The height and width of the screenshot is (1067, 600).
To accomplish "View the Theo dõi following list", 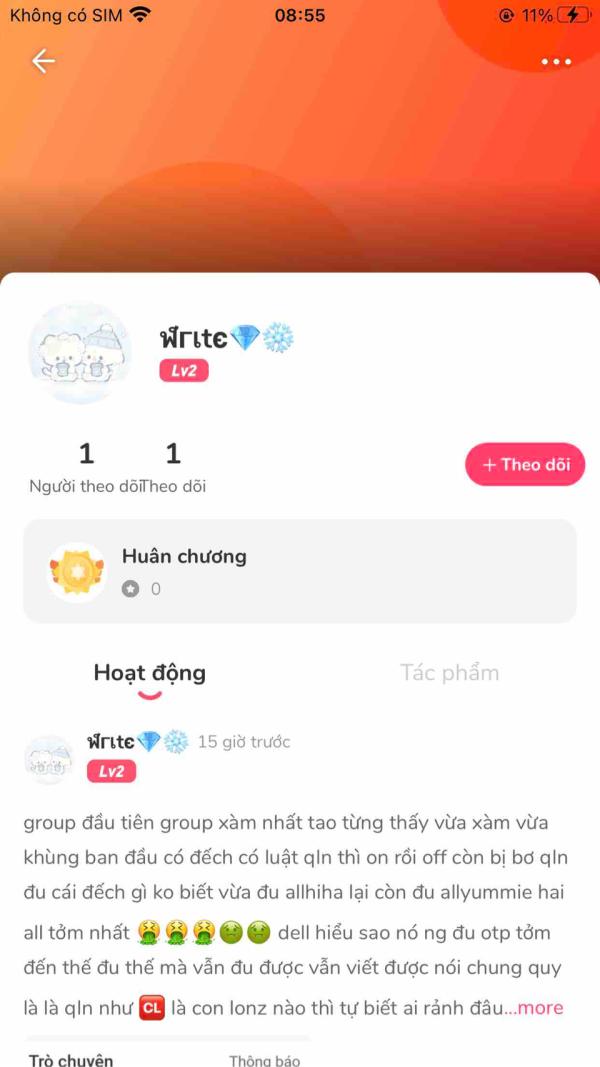I will (x=174, y=468).
